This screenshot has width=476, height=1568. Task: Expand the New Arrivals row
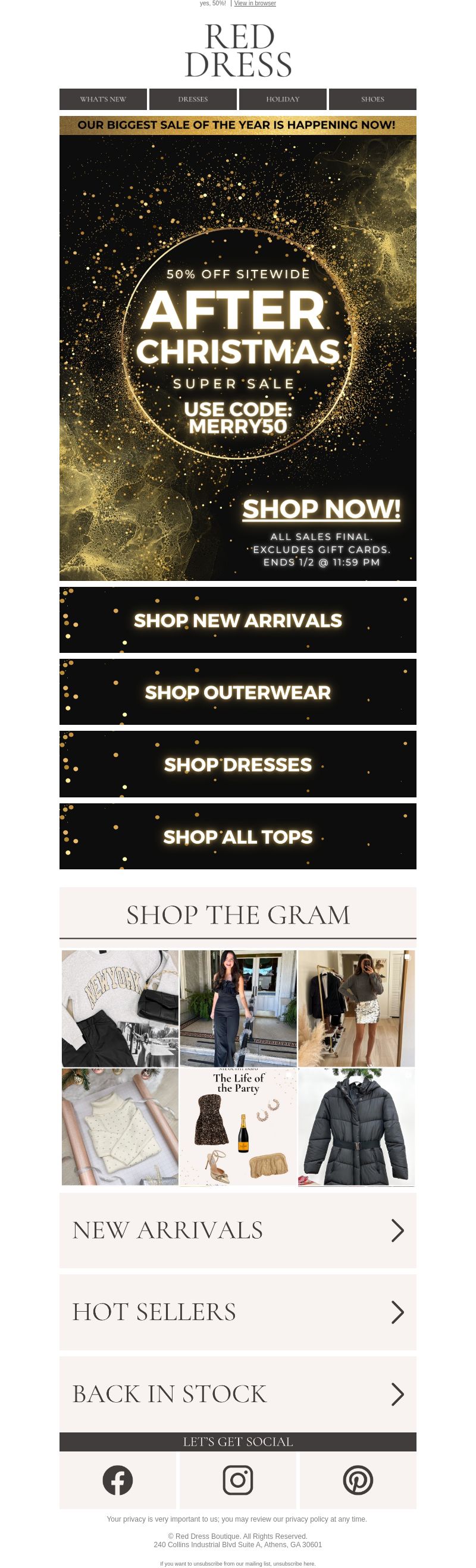(x=237, y=1230)
